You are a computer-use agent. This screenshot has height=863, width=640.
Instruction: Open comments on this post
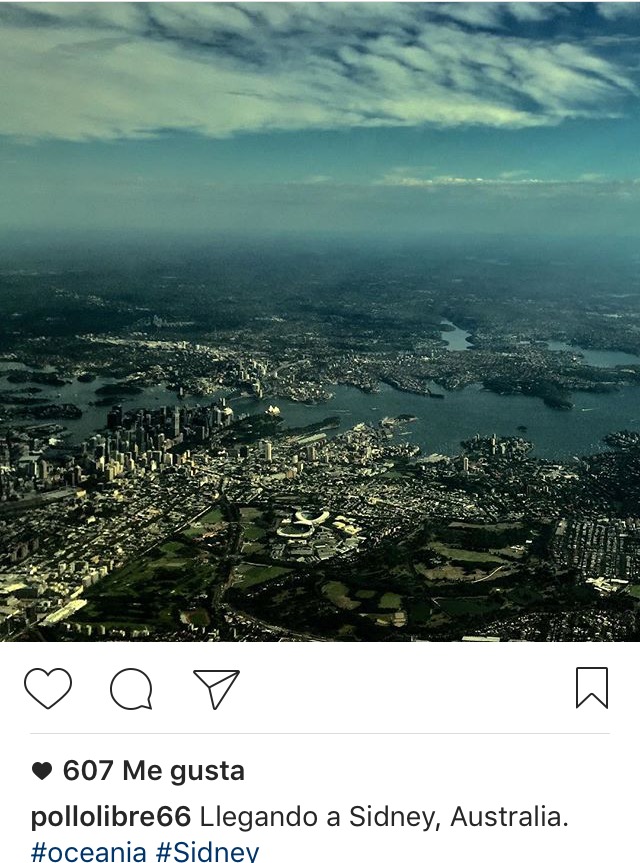pos(131,689)
